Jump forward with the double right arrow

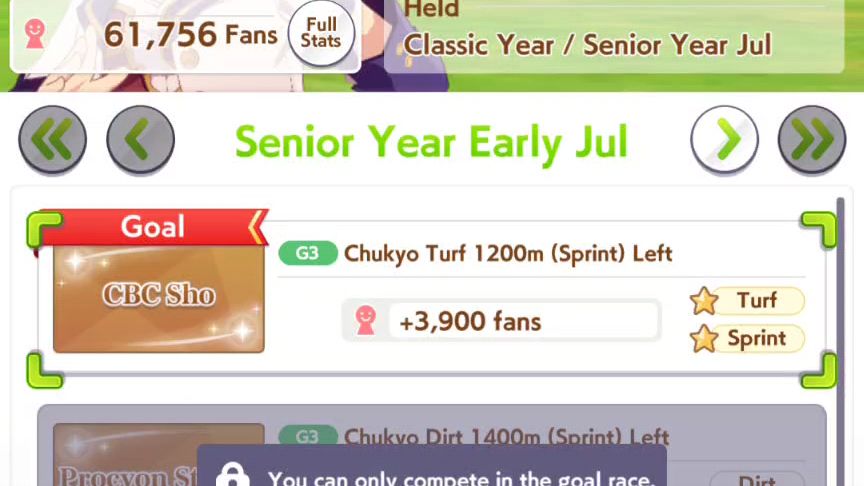(x=812, y=141)
